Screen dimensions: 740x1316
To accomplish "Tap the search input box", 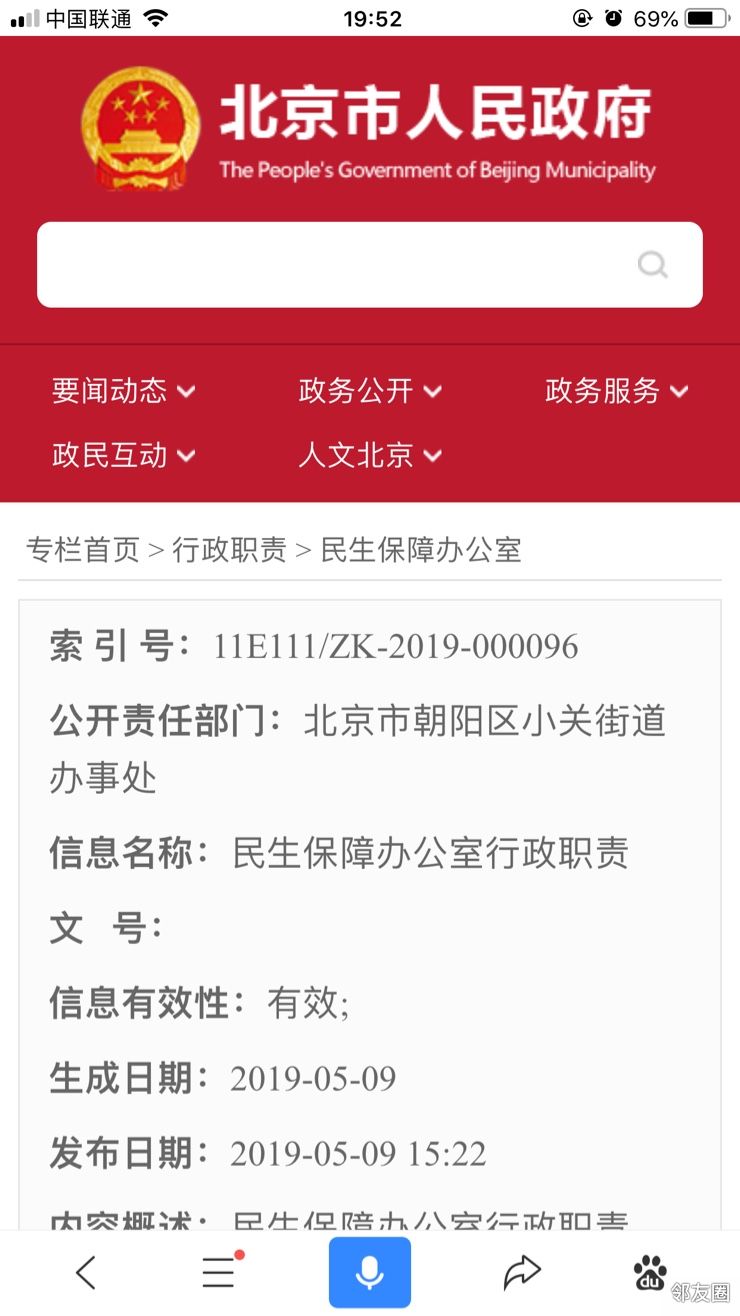I will 330,265.
